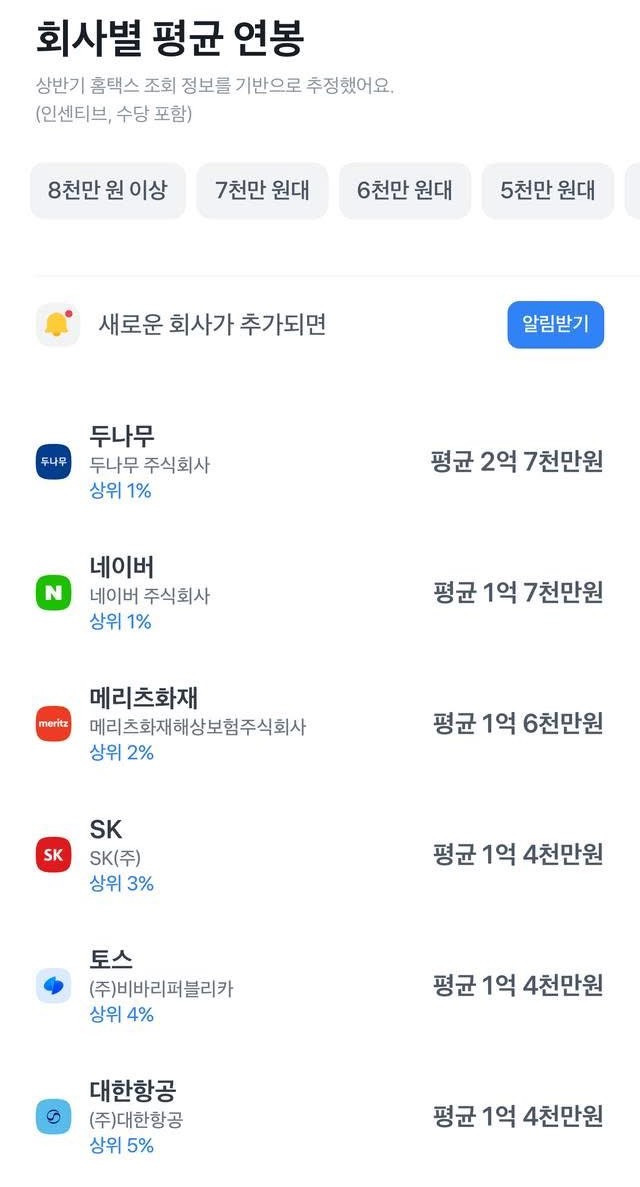
Task: Tap the 알림받기 button for new companies
Action: (555, 324)
